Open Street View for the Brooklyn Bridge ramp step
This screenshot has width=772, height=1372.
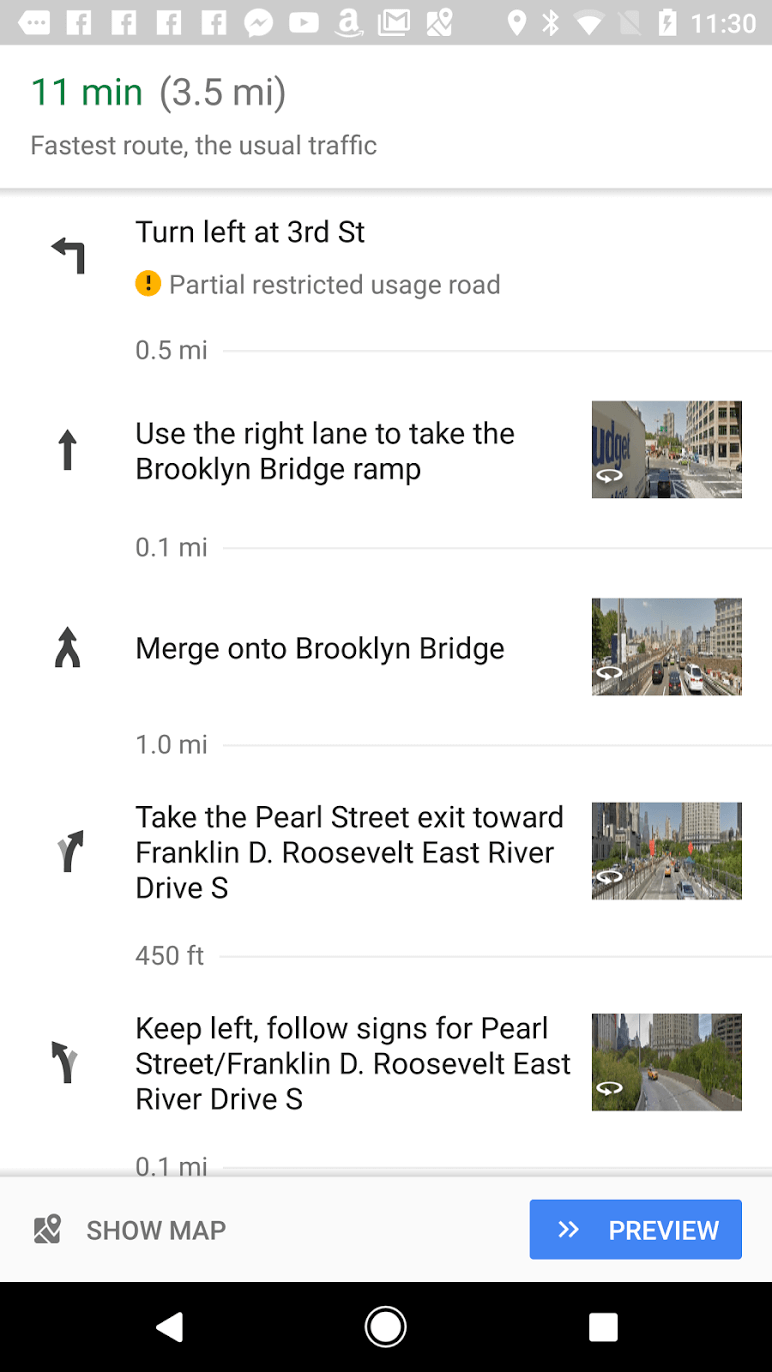click(x=609, y=475)
